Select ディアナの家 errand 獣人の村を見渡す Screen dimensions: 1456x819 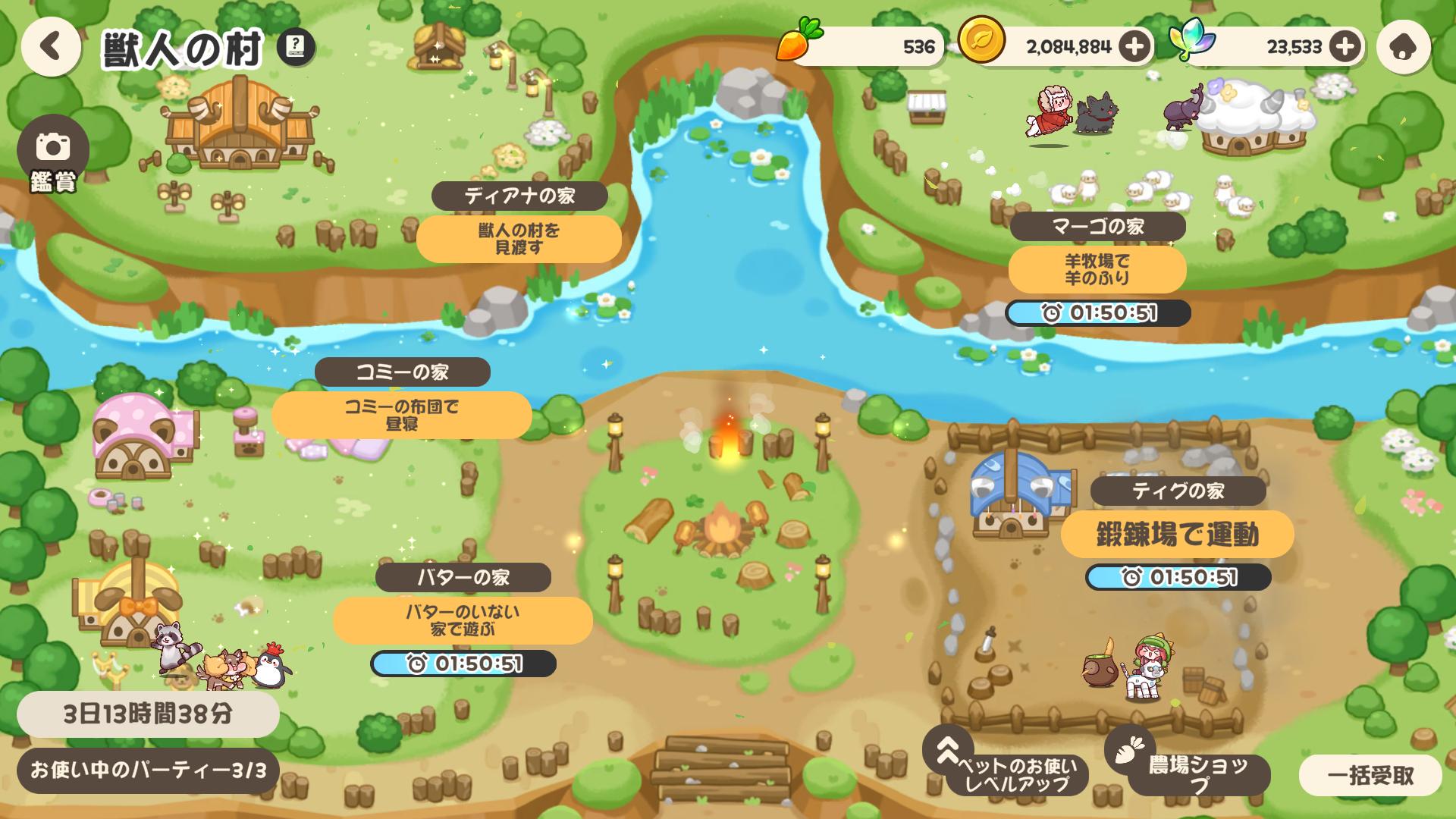[x=519, y=239]
